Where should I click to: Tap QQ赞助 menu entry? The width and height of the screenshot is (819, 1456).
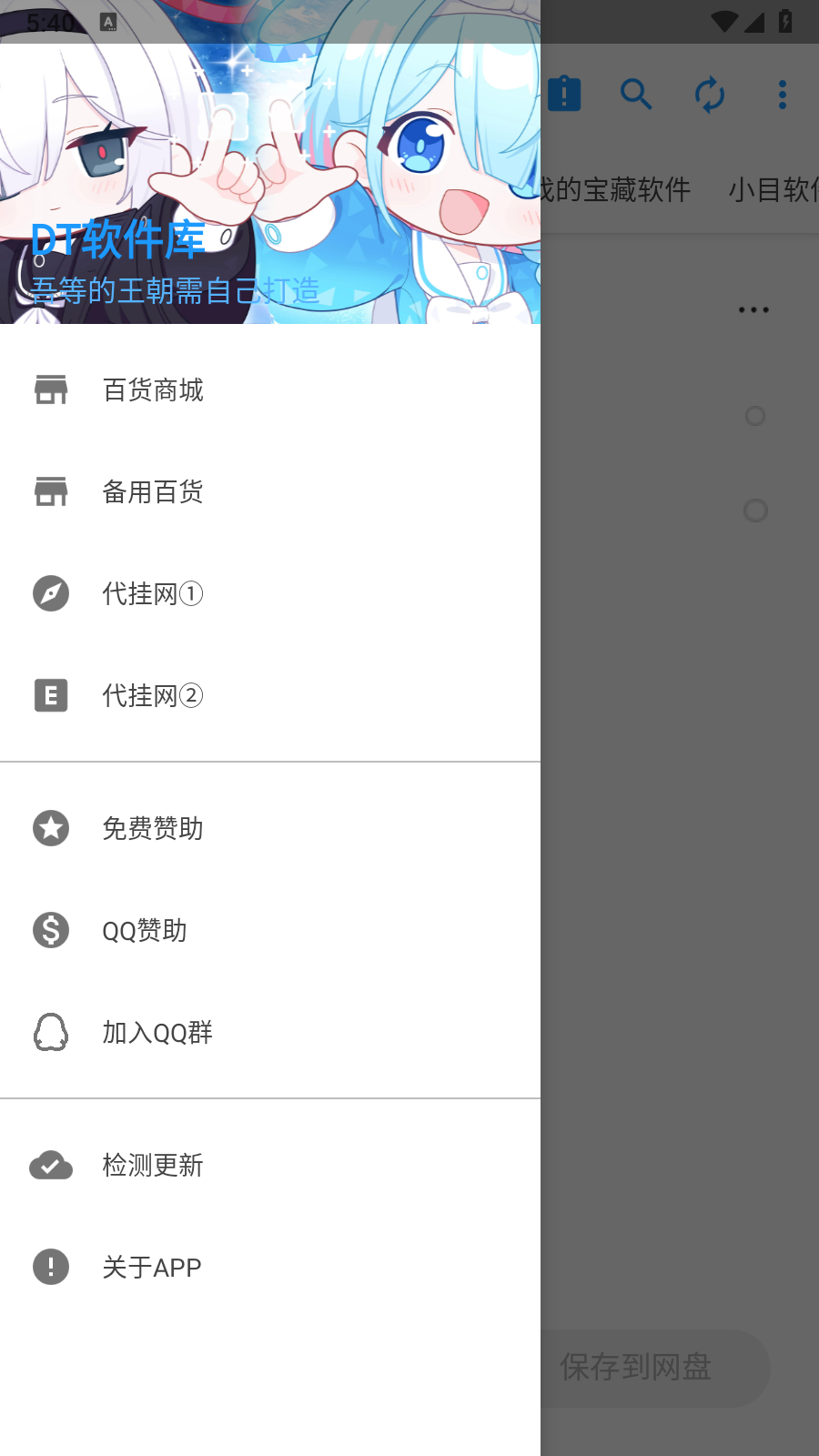[x=146, y=931]
